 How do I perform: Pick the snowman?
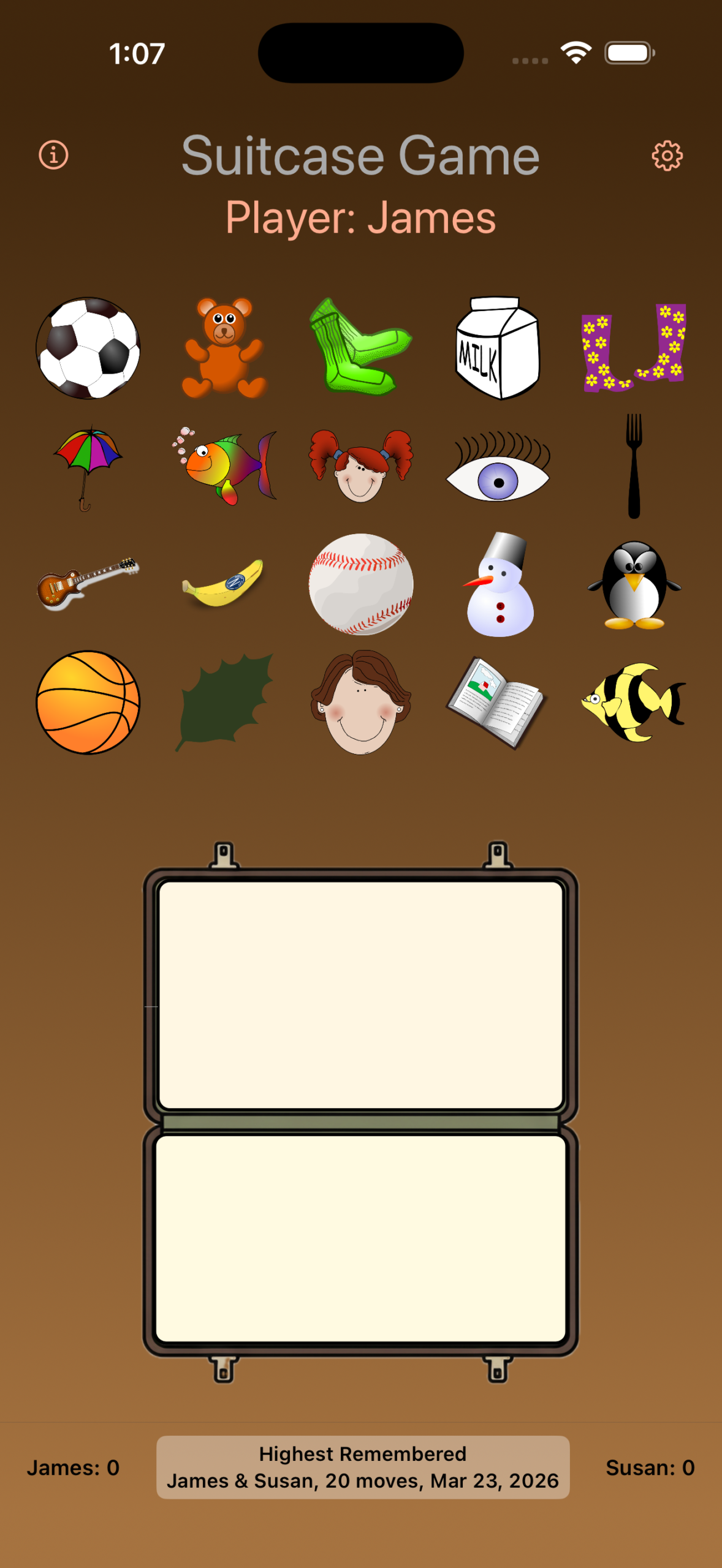498,584
